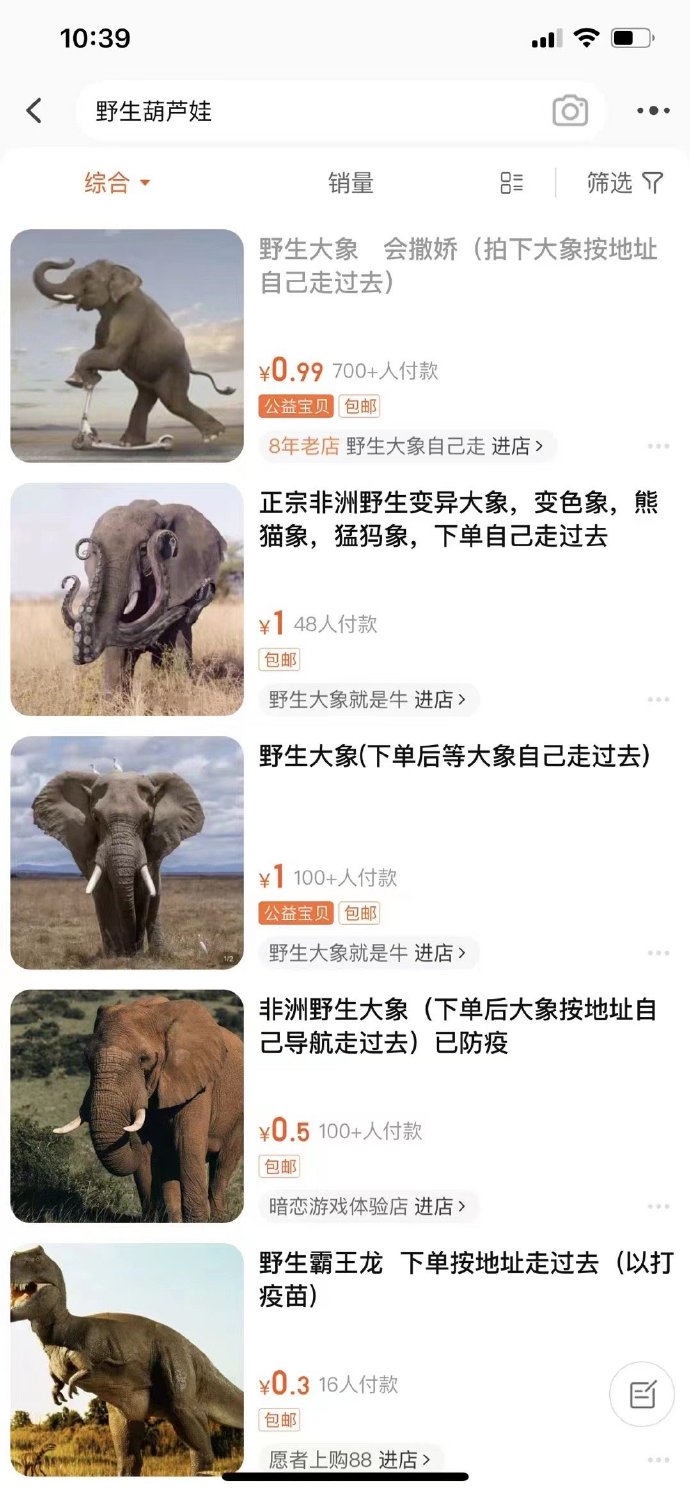Expand the 综合 sort dropdown
The width and height of the screenshot is (690, 1494).
(x=117, y=183)
